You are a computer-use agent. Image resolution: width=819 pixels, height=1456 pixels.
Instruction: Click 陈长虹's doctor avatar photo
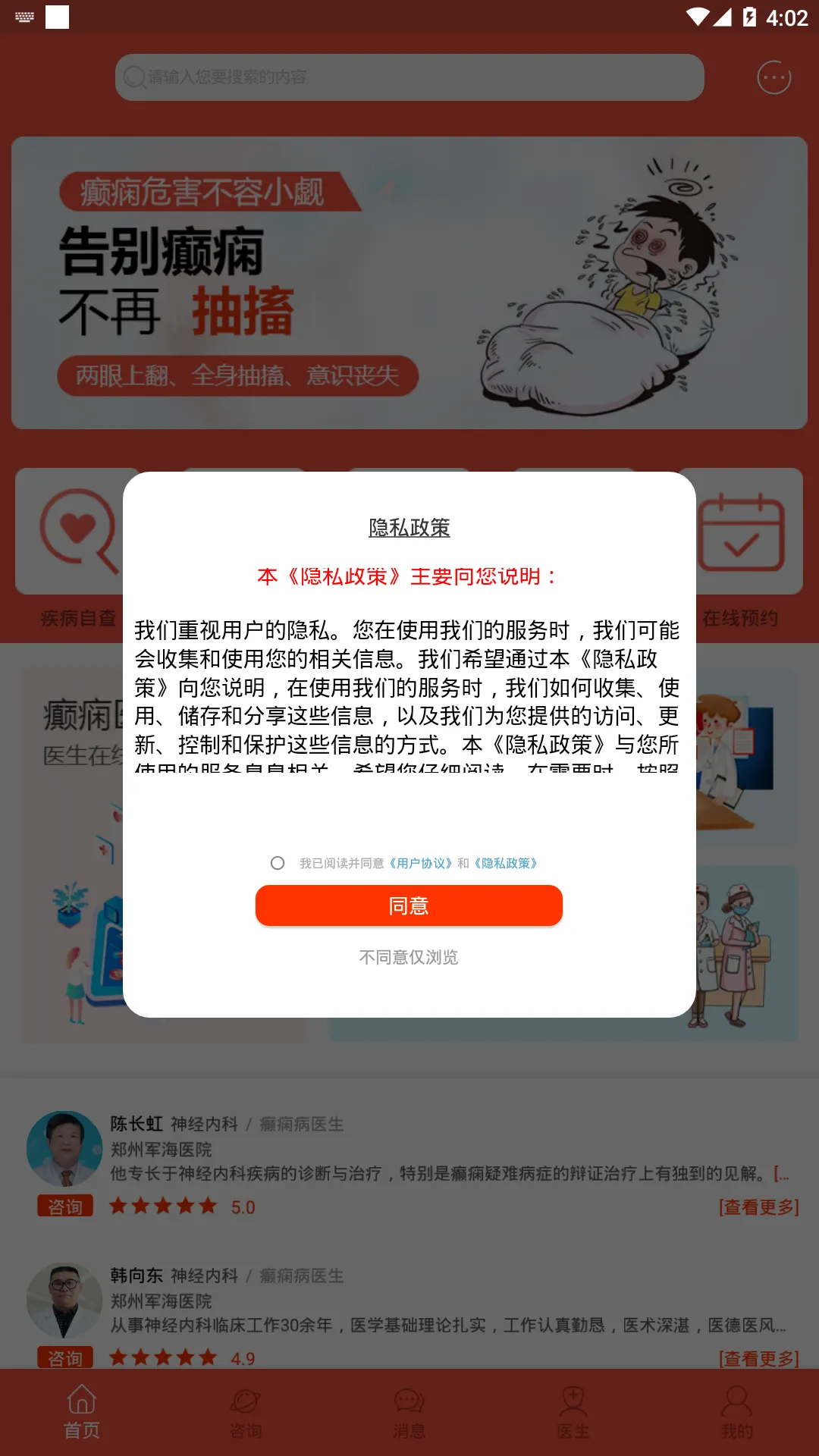point(65,1149)
